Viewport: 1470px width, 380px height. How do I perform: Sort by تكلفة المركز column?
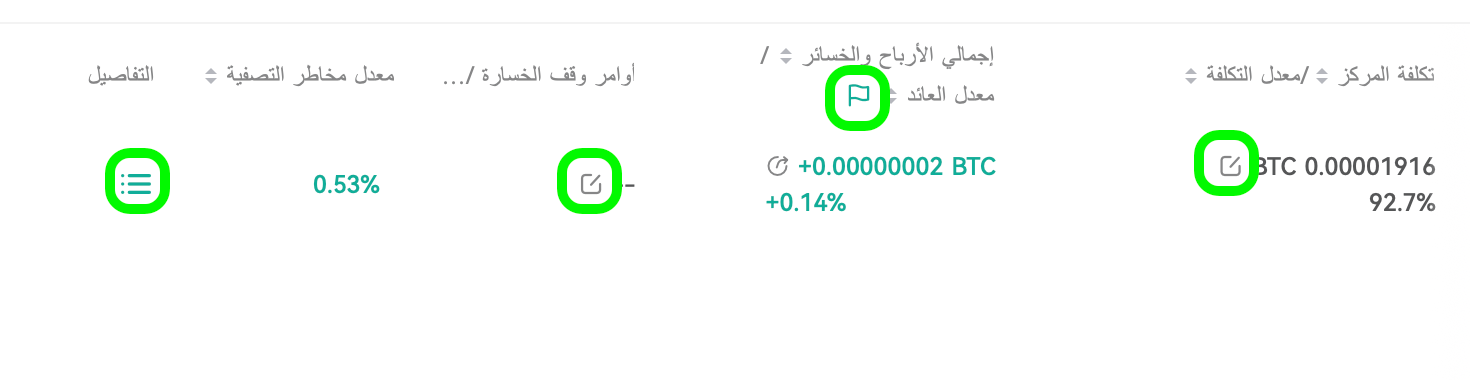click(x=1321, y=76)
